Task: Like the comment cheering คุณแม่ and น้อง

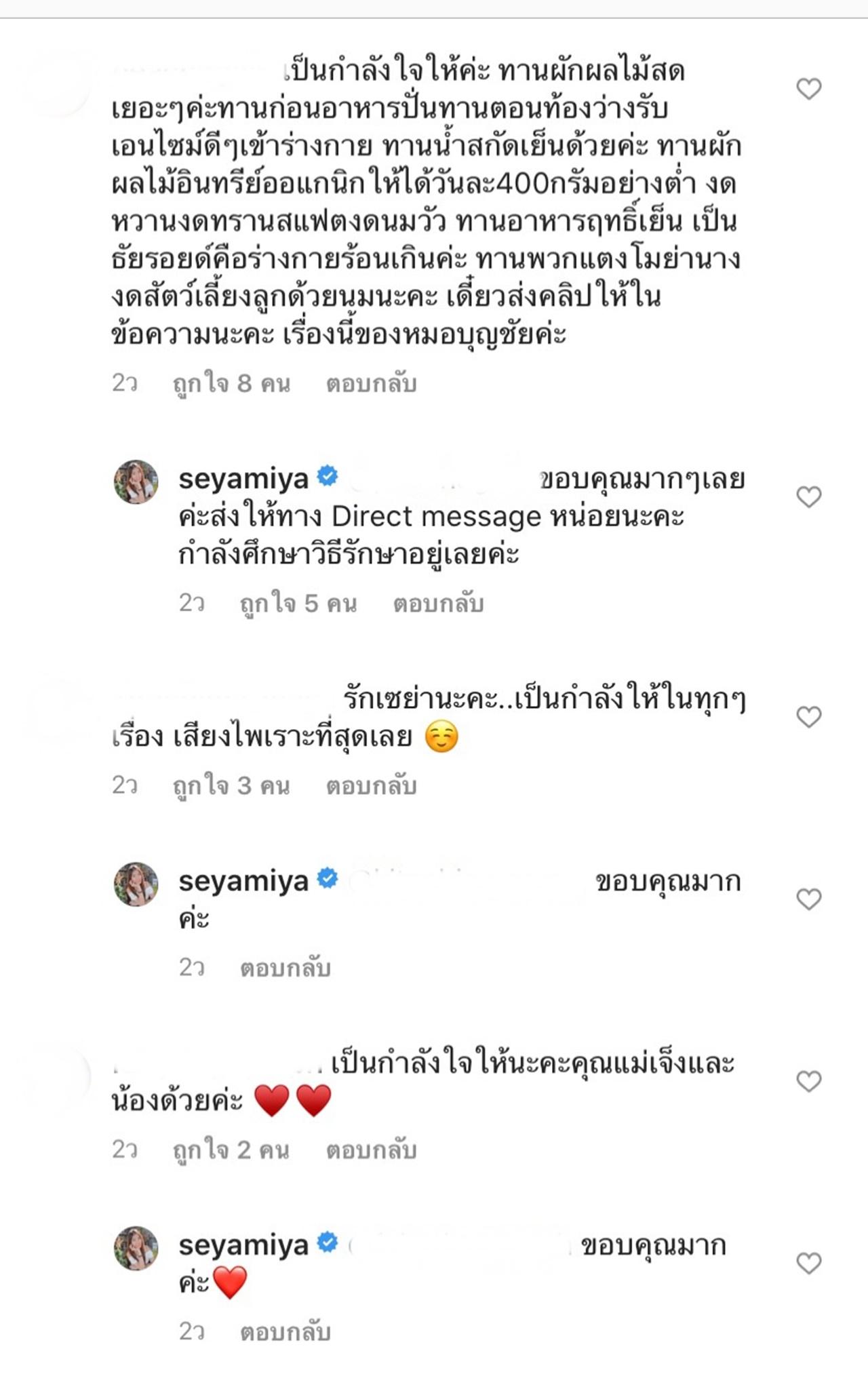Action: coord(808,1081)
